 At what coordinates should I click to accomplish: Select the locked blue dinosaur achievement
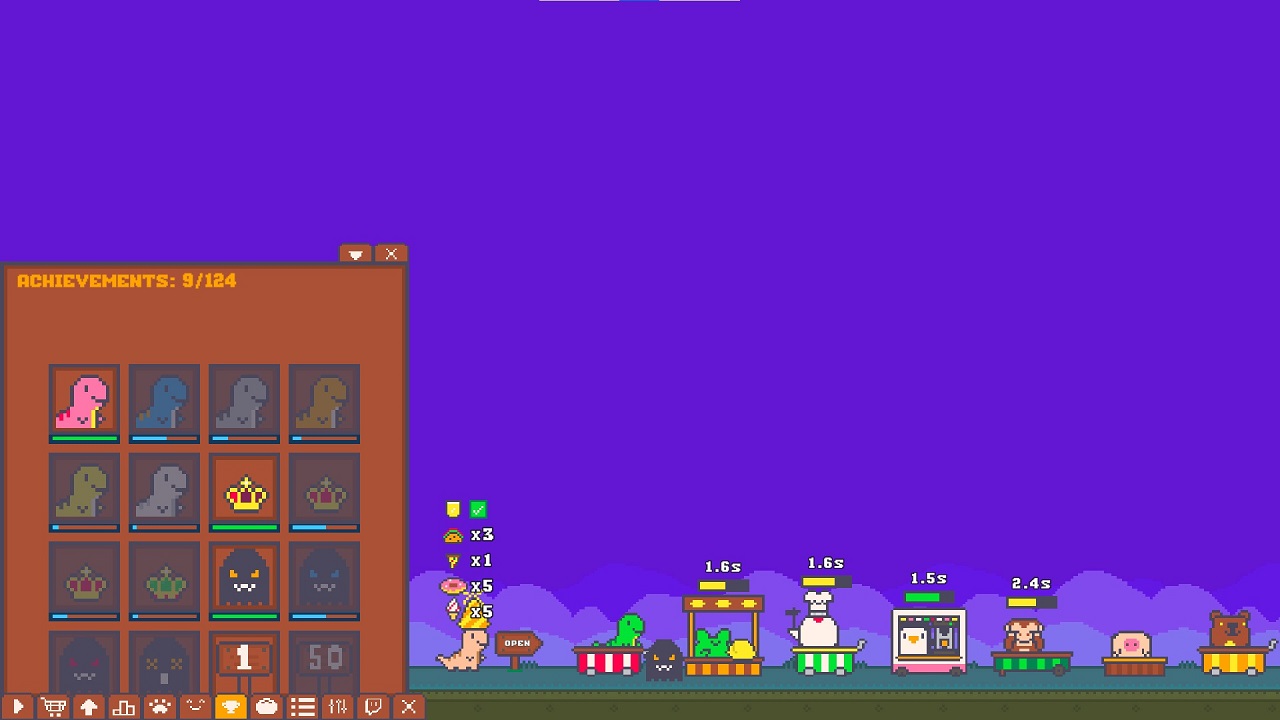[x=164, y=400]
